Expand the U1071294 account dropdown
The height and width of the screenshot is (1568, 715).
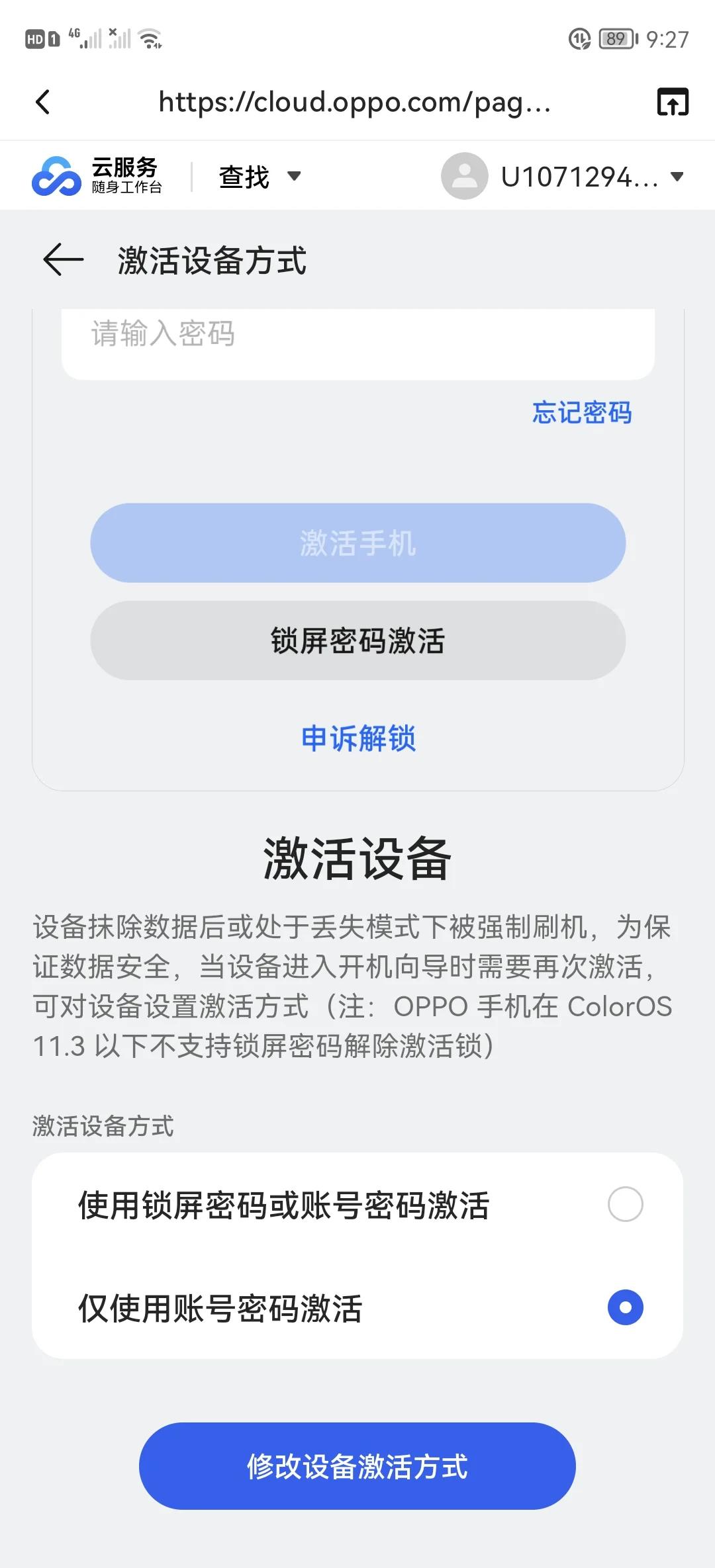pos(677,175)
